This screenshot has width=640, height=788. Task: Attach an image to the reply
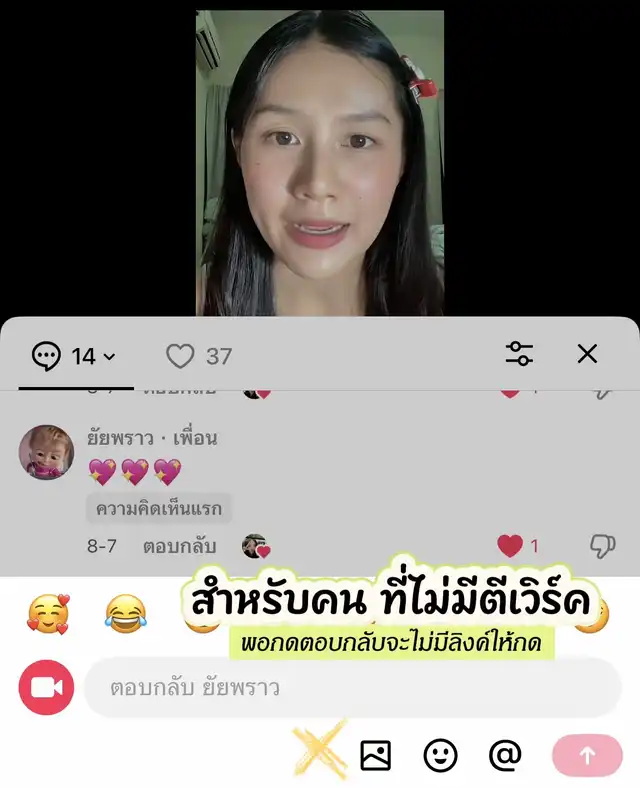376,755
